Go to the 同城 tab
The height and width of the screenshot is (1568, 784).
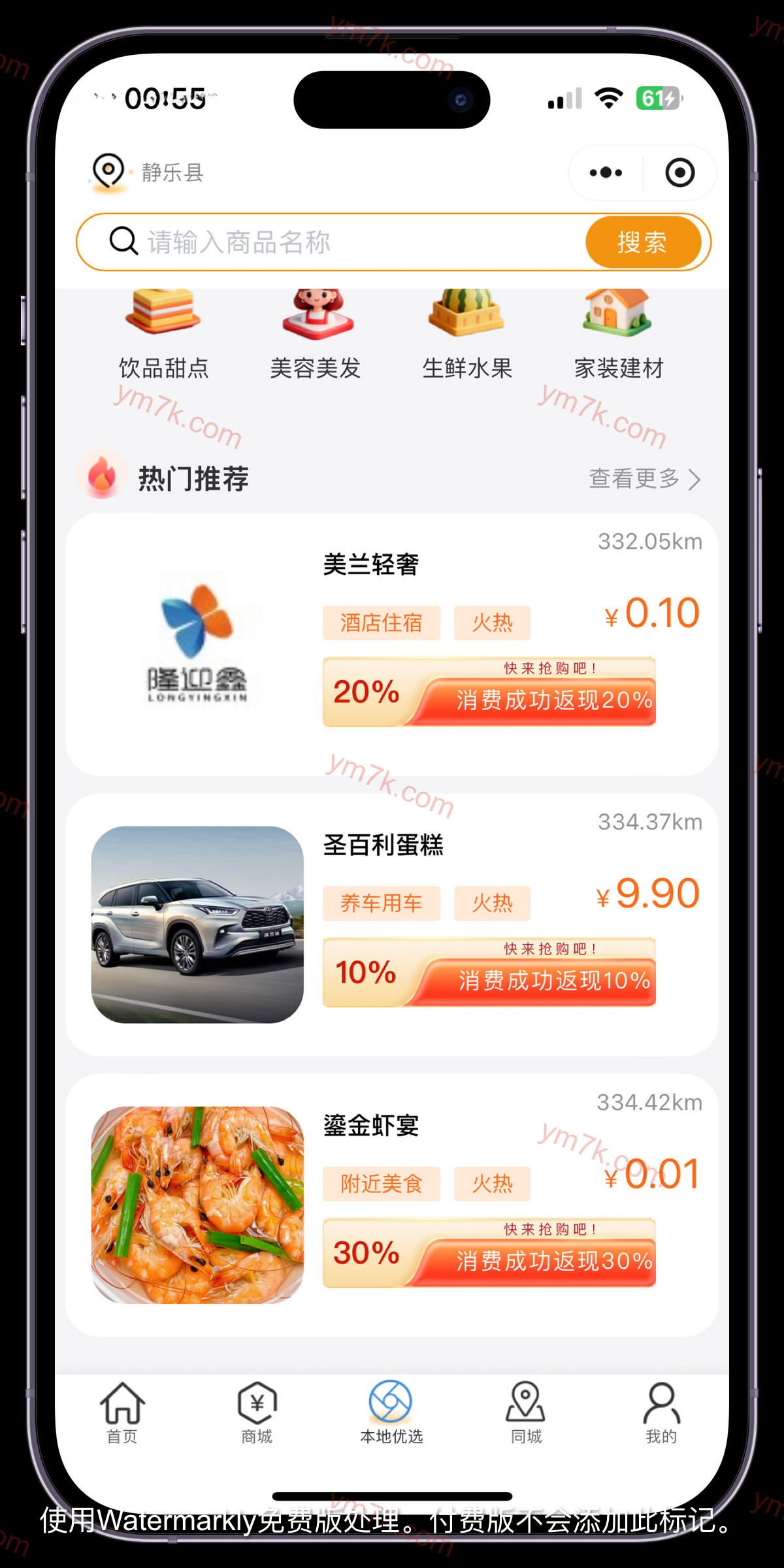pyautogui.click(x=526, y=1411)
